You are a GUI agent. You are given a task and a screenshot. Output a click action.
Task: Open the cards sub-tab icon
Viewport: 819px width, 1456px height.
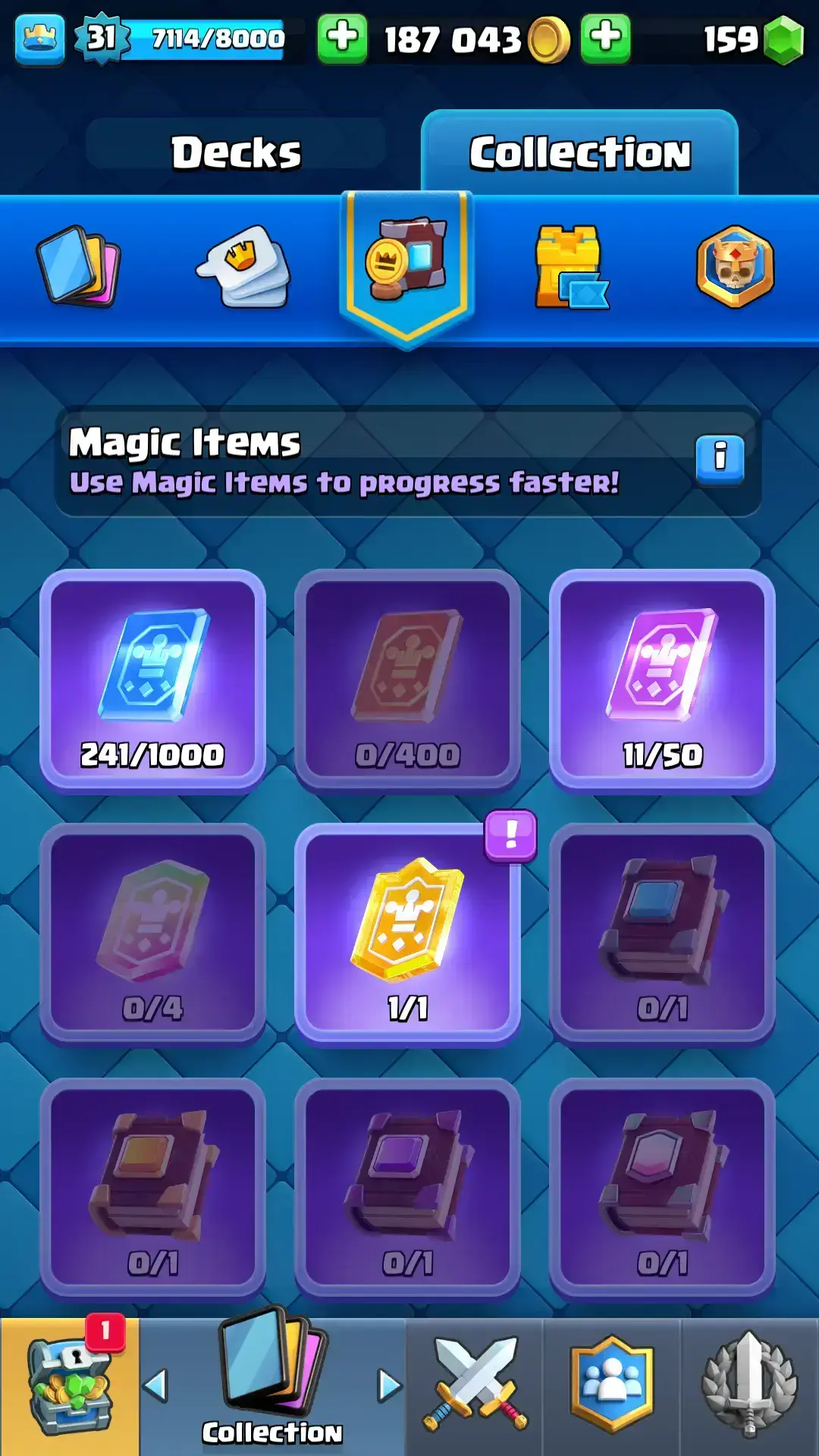(79, 266)
